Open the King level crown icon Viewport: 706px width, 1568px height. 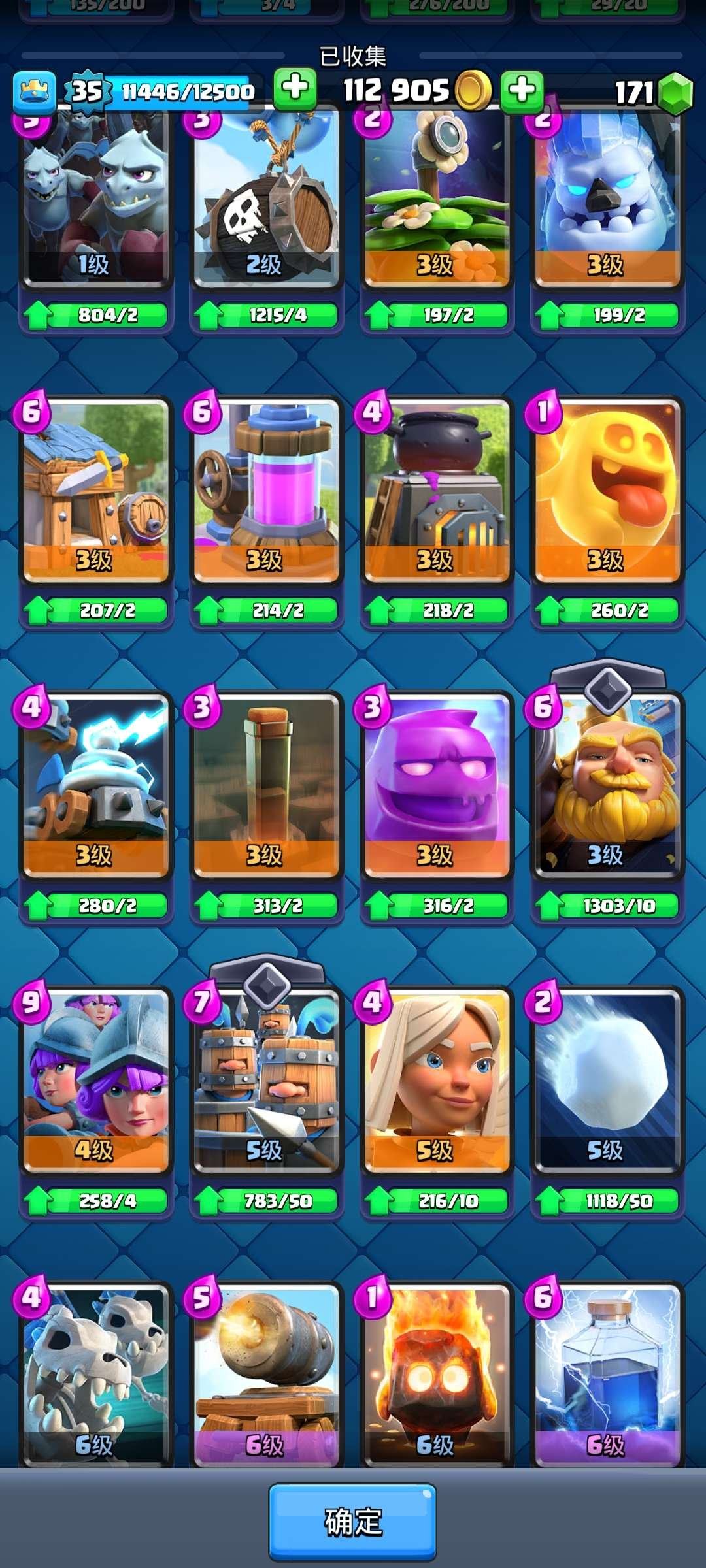(x=34, y=91)
